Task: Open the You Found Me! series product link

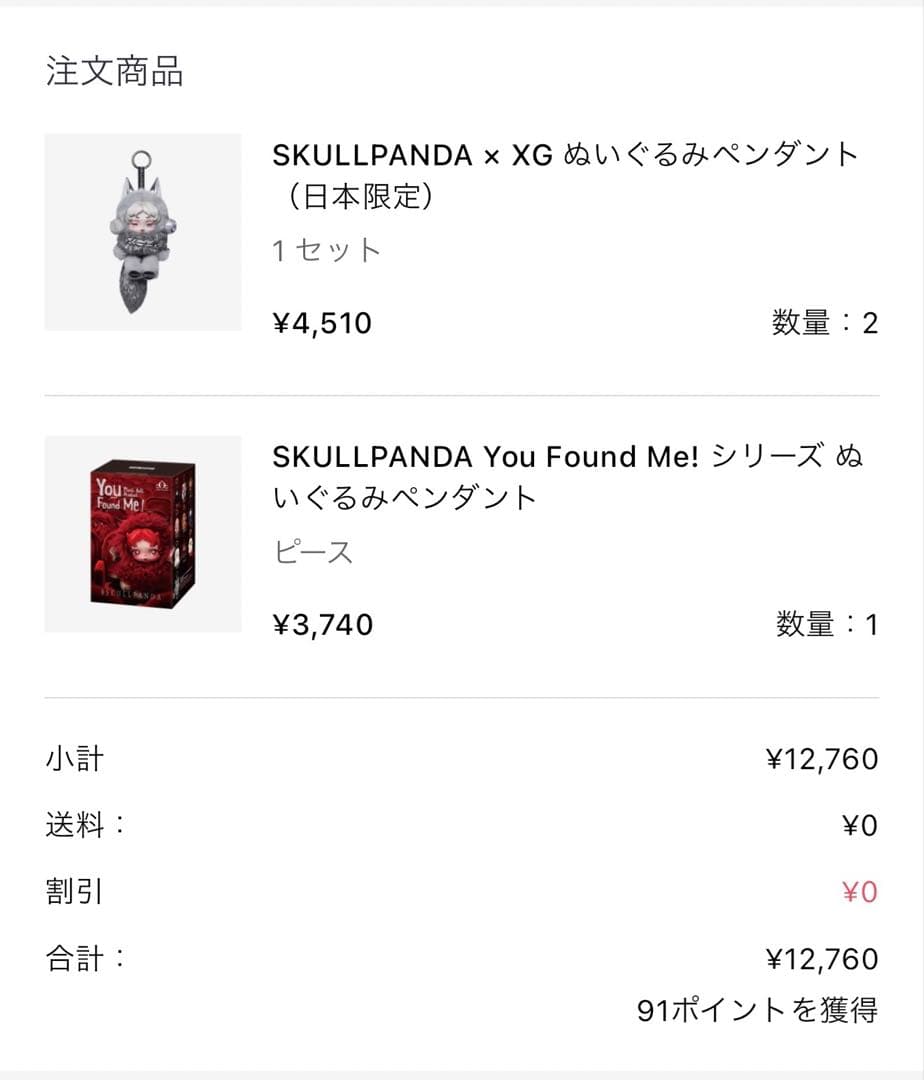Action: [570, 457]
